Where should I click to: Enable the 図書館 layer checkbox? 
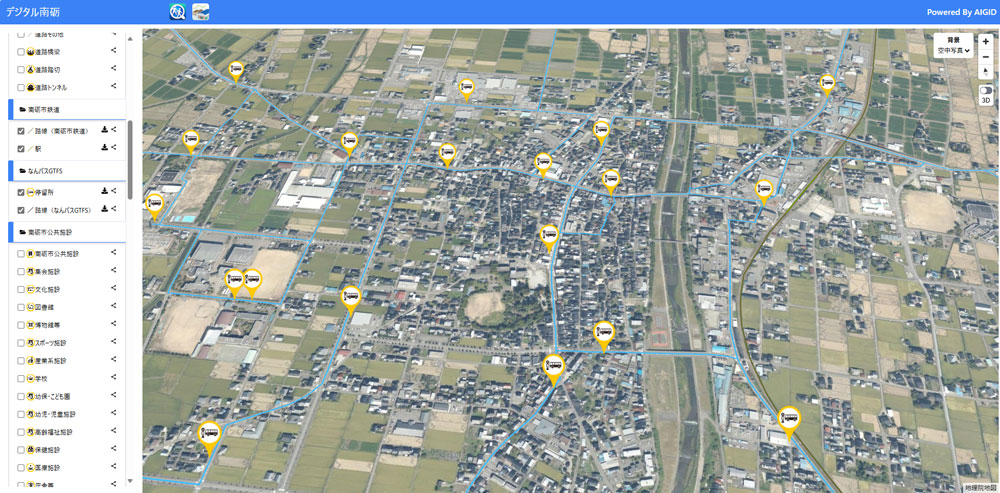[21, 307]
